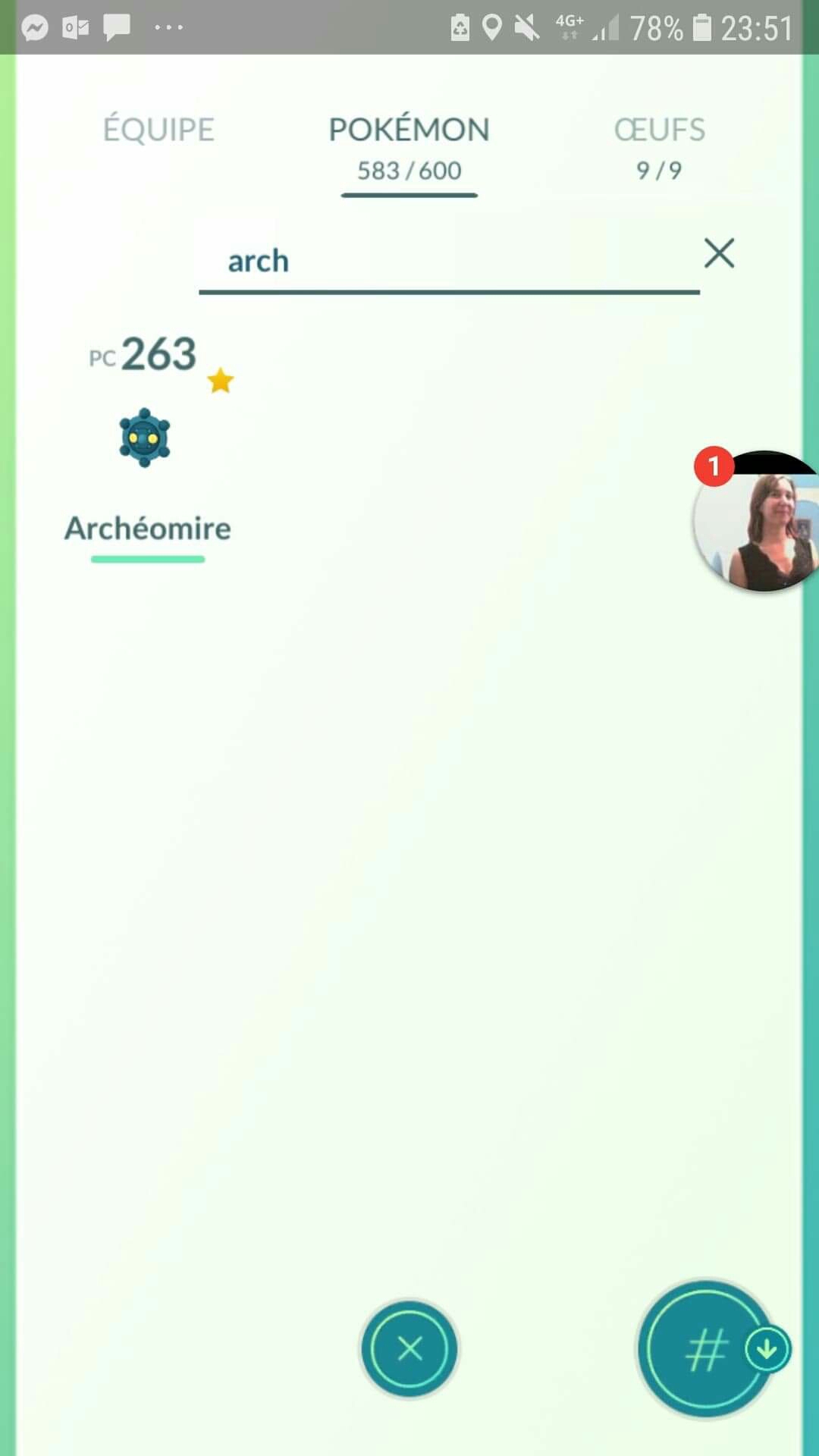Close the Pokémon list with bottom X button
Screen dimensions: 819x1456
click(409, 1348)
